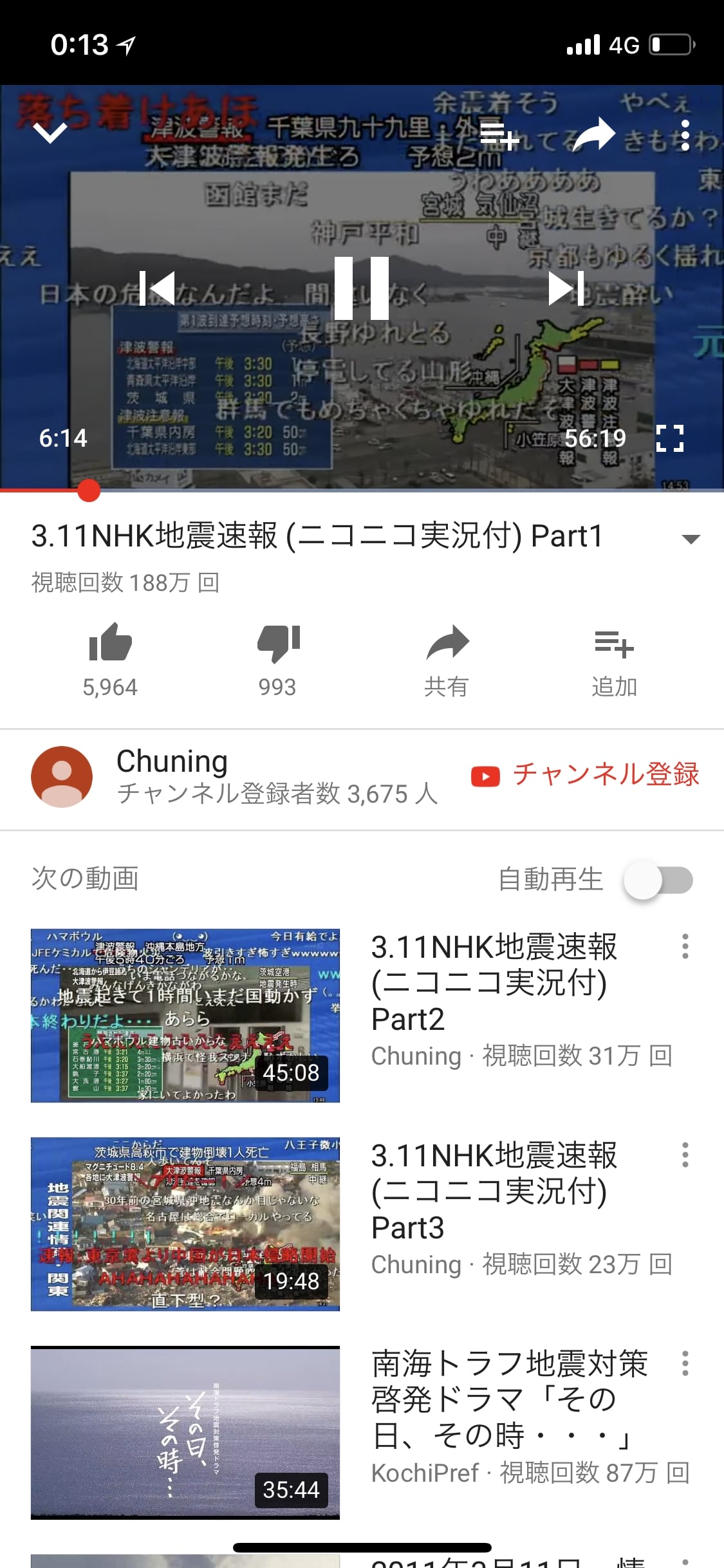Image resolution: width=724 pixels, height=1568 pixels.
Task: Open options menu for the Part3 video
Action: click(685, 1155)
